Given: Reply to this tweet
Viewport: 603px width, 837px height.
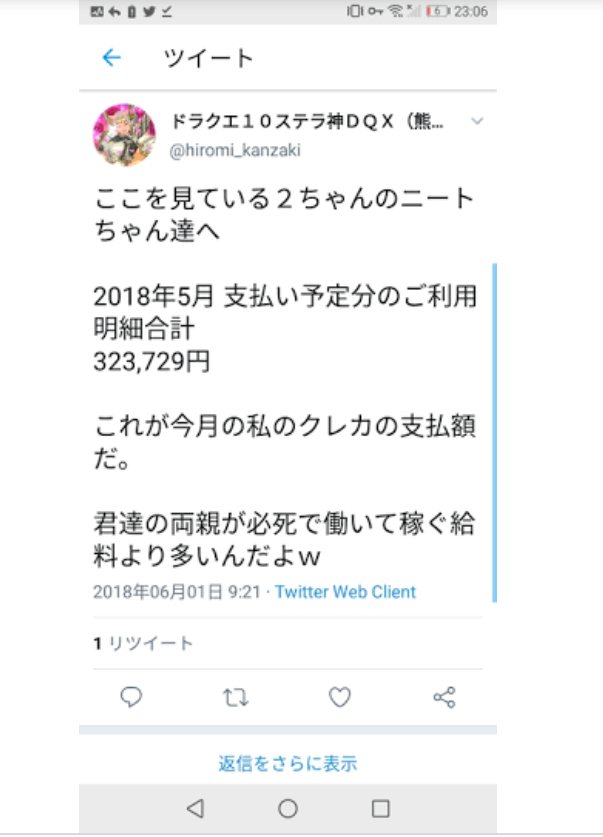Looking at the screenshot, I should (x=131, y=697).
